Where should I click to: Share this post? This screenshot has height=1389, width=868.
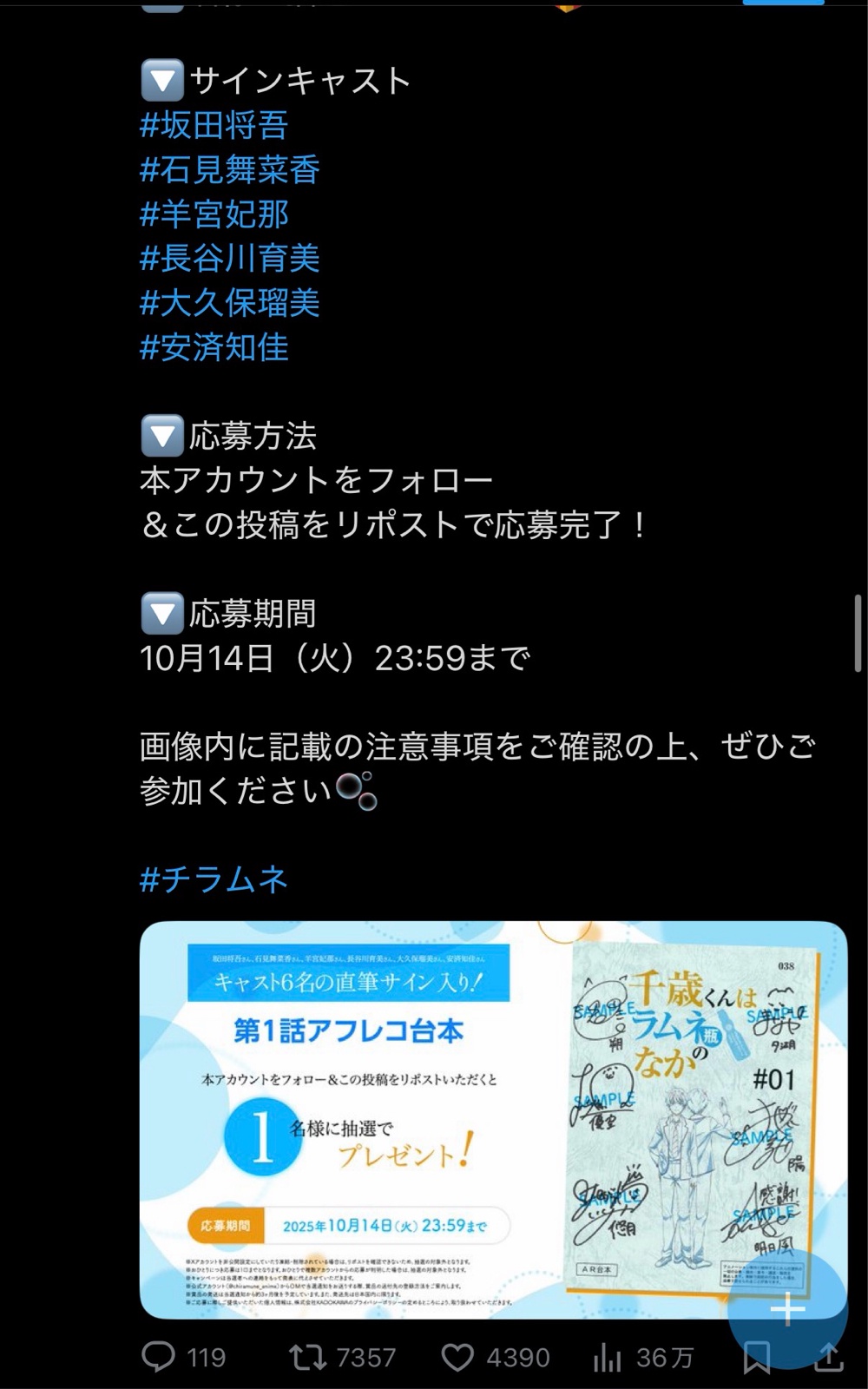pos(829,1358)
